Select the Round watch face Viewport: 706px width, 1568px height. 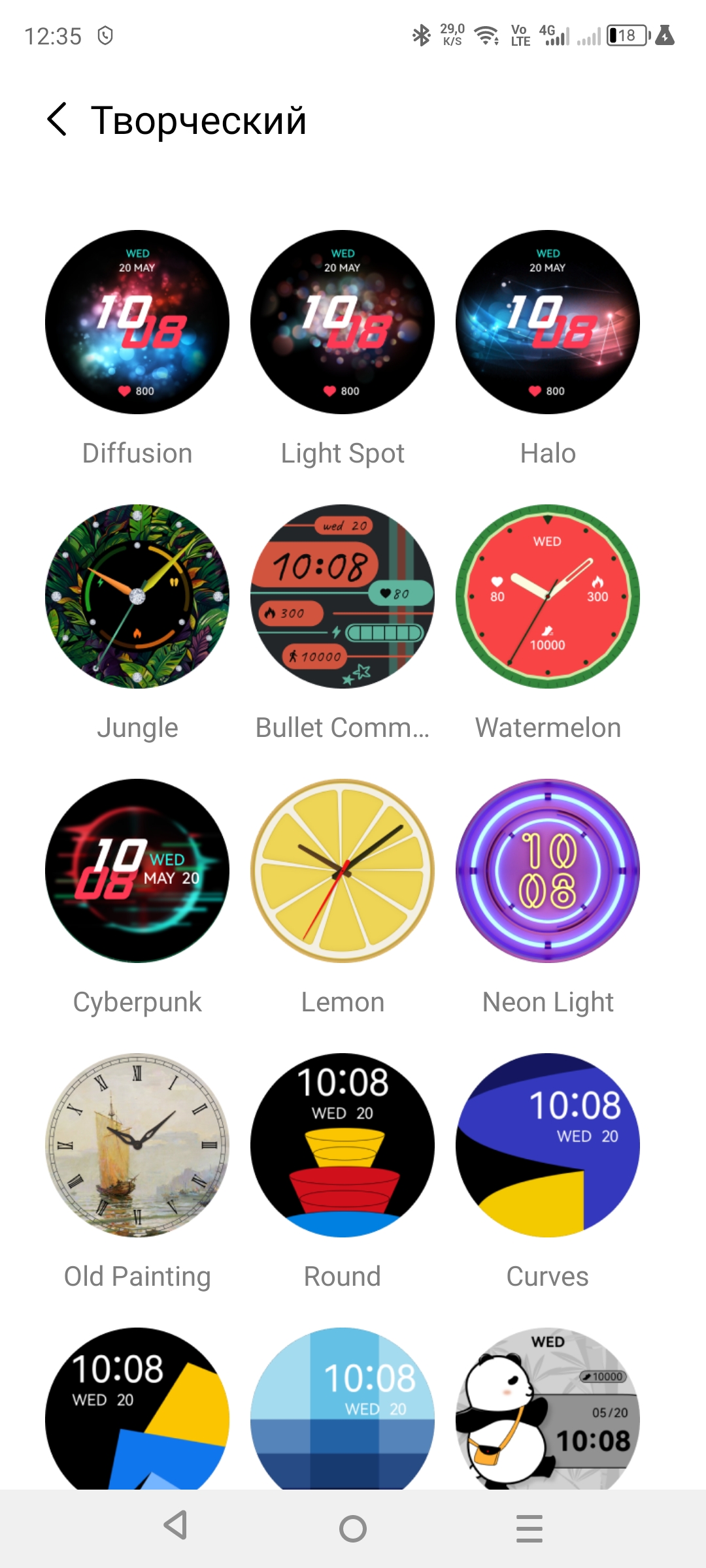click(343, 1145)
